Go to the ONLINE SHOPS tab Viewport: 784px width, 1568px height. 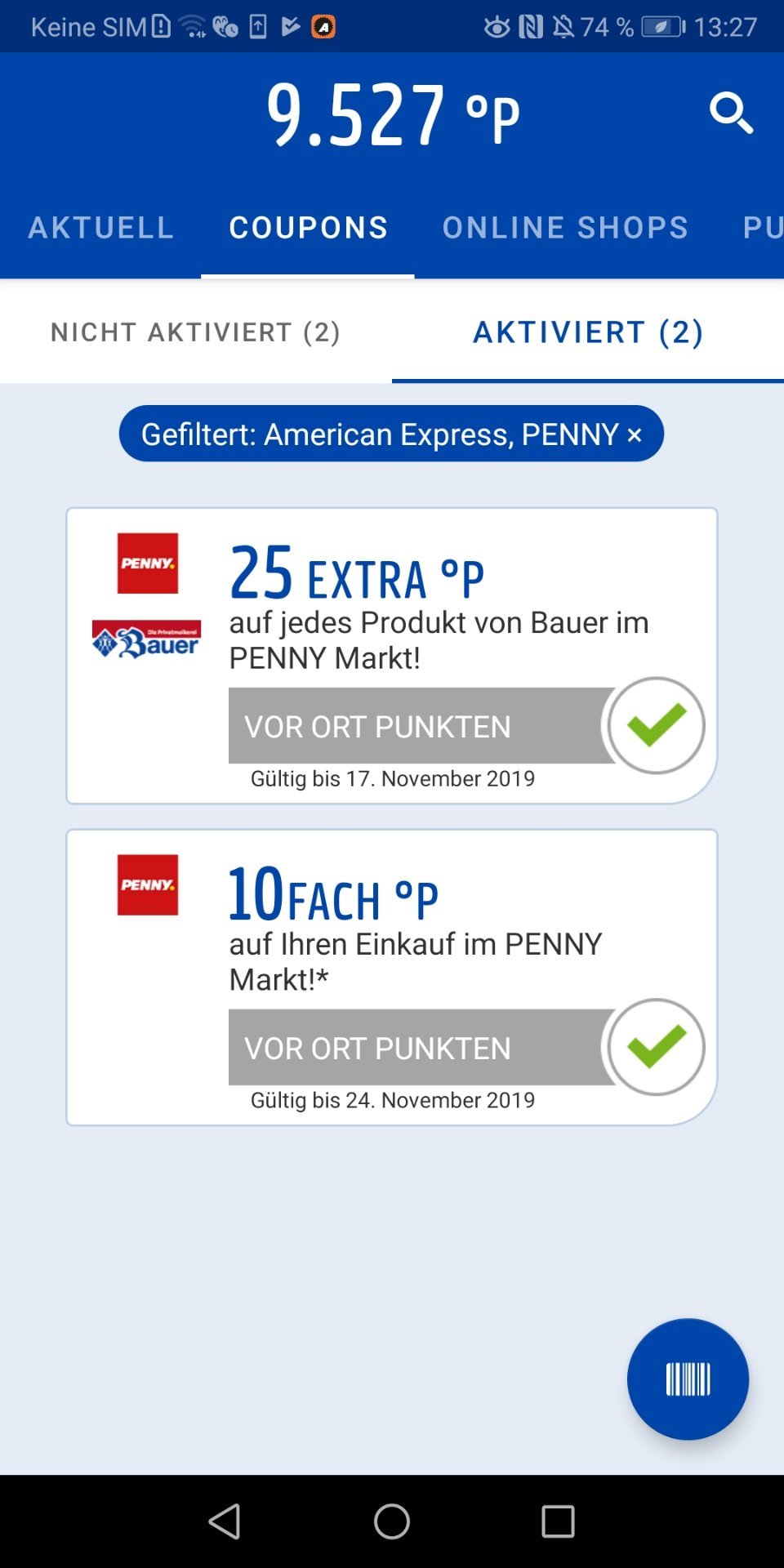pyautogui.click(x=565, y=228)
